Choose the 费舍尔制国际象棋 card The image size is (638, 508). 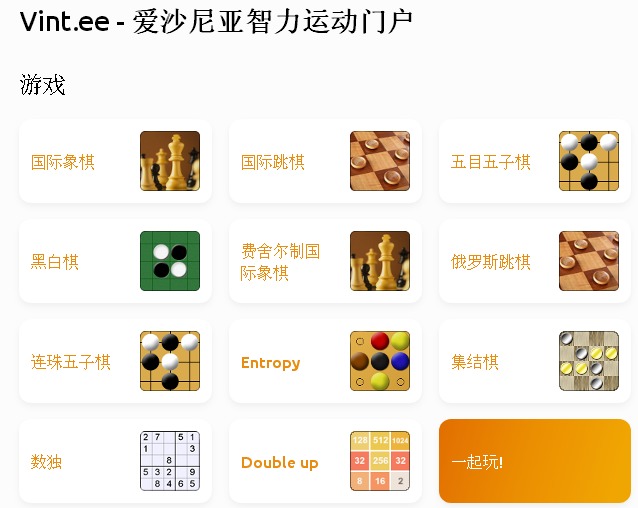pos(325,261)
